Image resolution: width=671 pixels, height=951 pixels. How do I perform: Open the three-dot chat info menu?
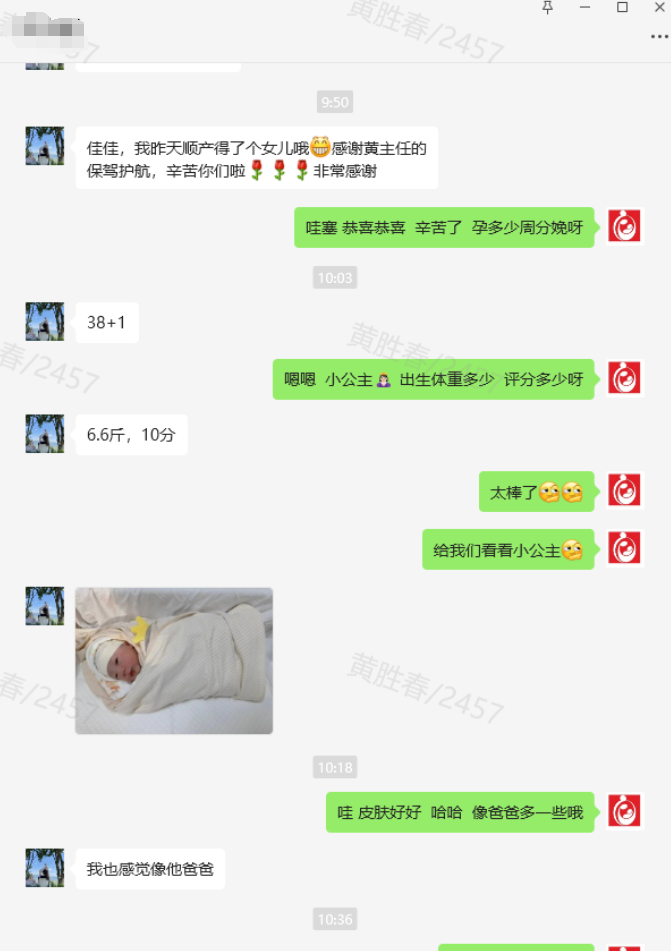(658, 36)
